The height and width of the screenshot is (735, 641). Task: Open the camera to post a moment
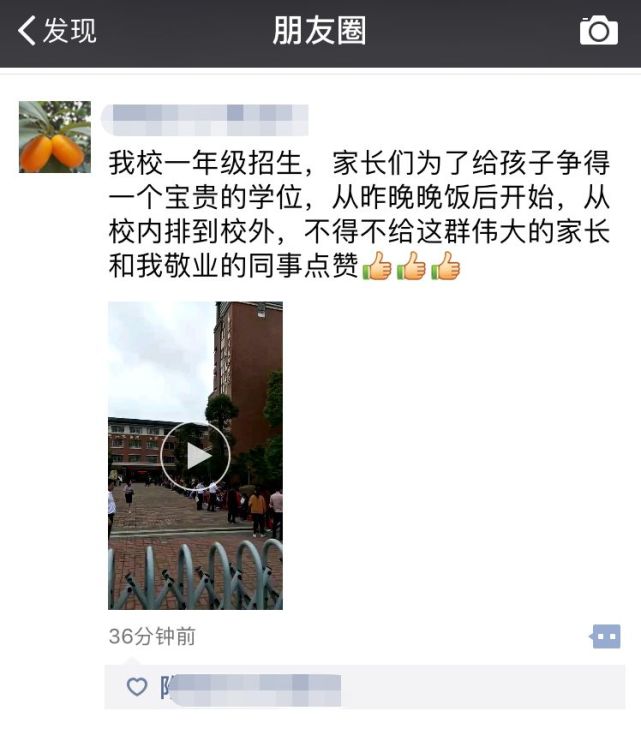coord(598,31)
